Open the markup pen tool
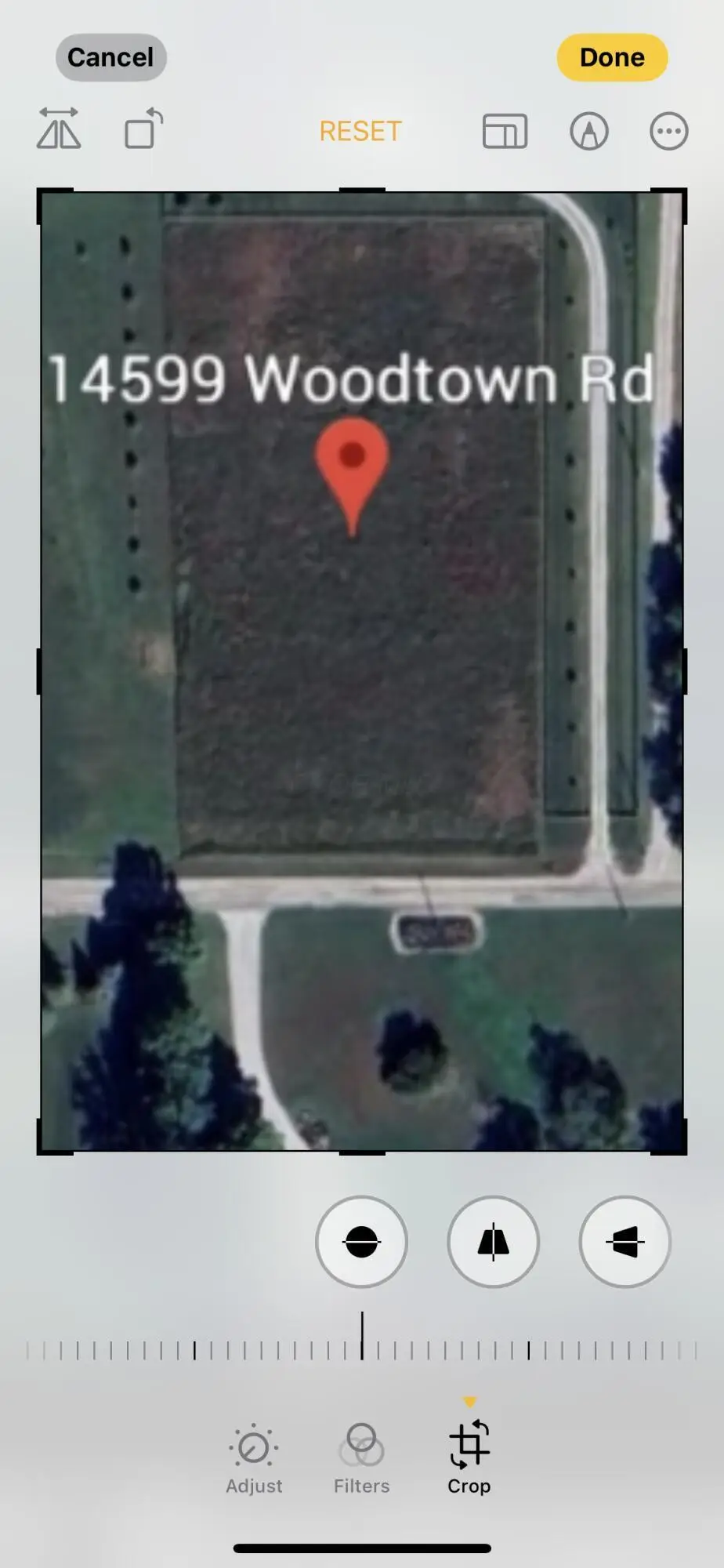This screenshot has width=724, height=1568. coord(588,131)
